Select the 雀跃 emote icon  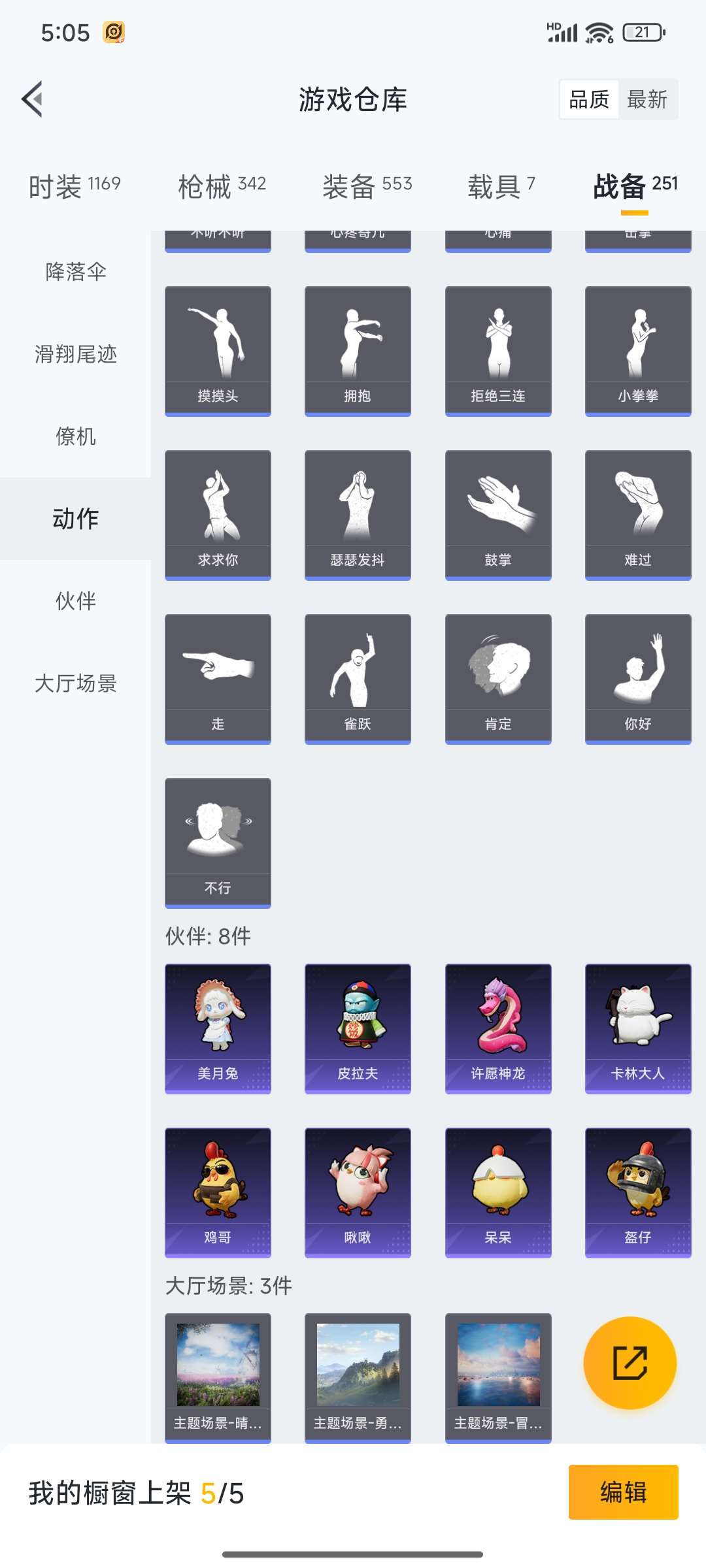pos(358,678)
